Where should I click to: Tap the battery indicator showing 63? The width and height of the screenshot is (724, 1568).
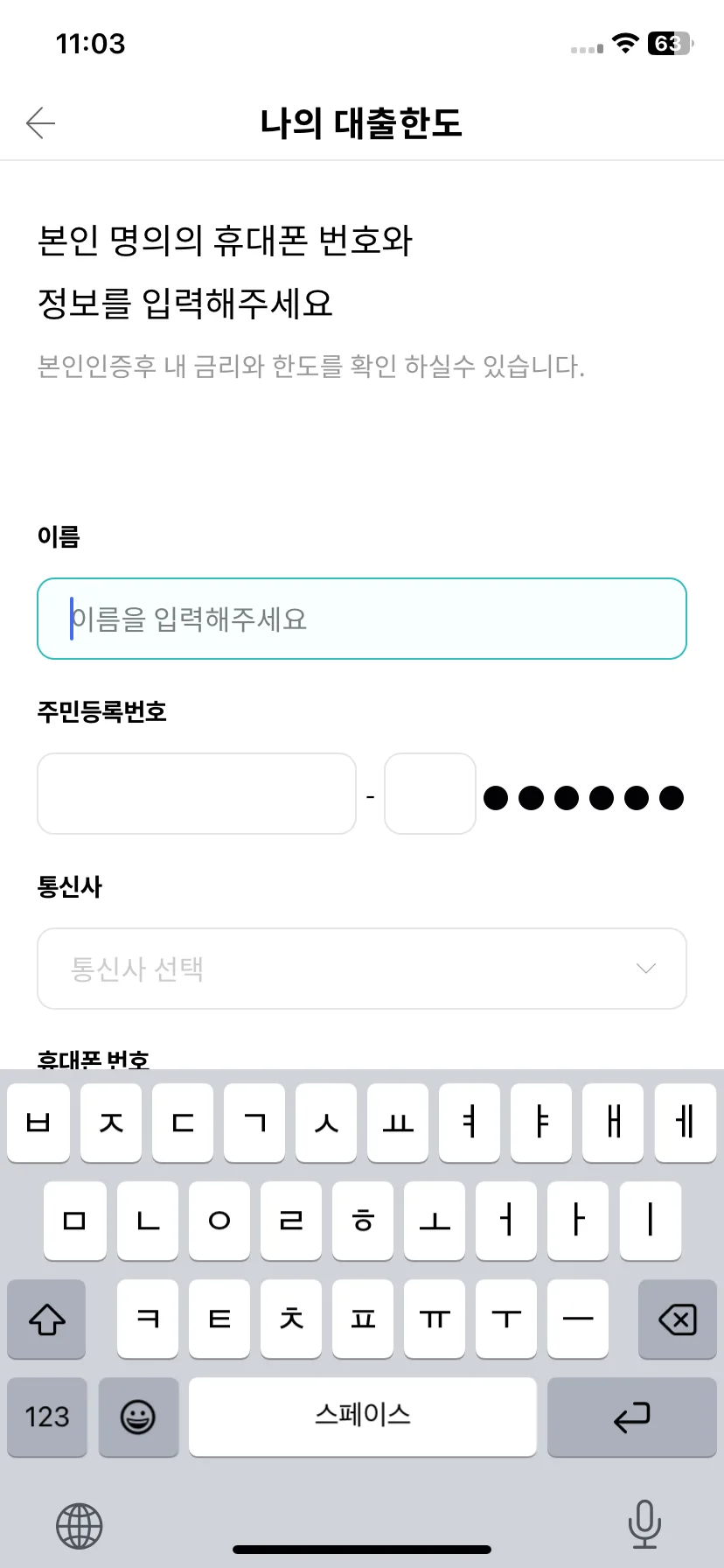pos(667,44)
